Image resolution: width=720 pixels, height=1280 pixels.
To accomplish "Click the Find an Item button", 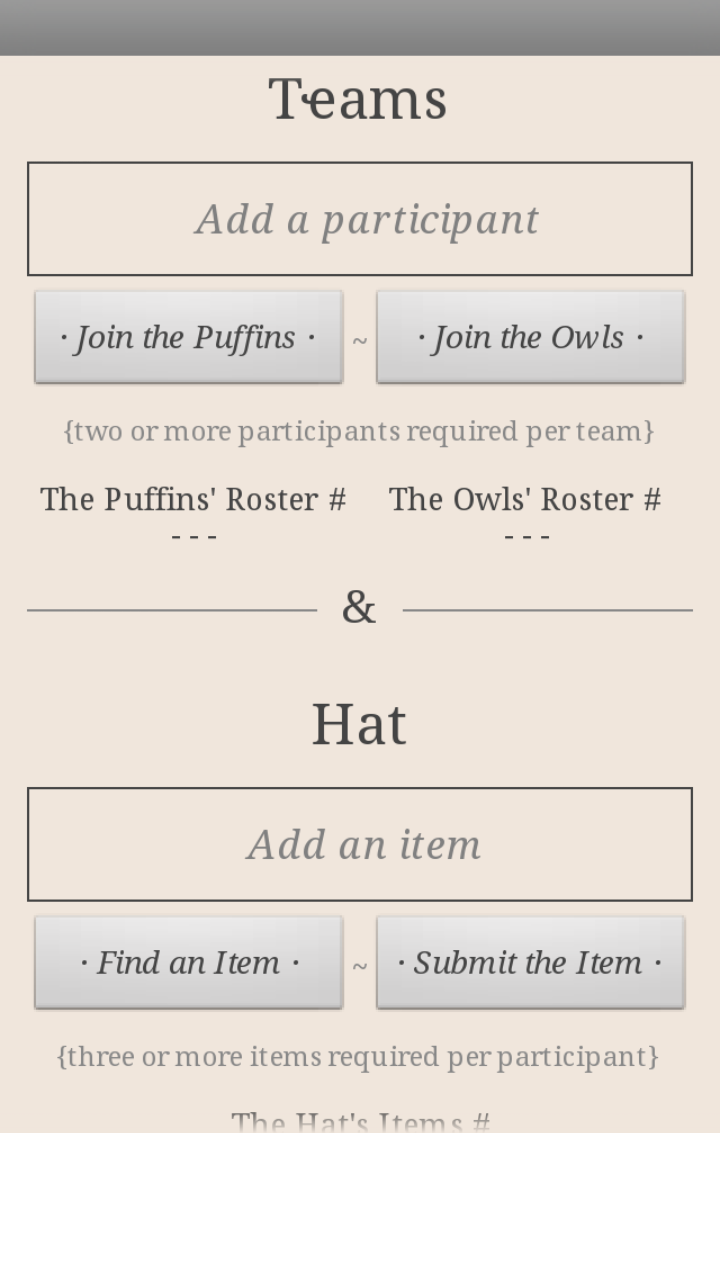I will point(188,961).
